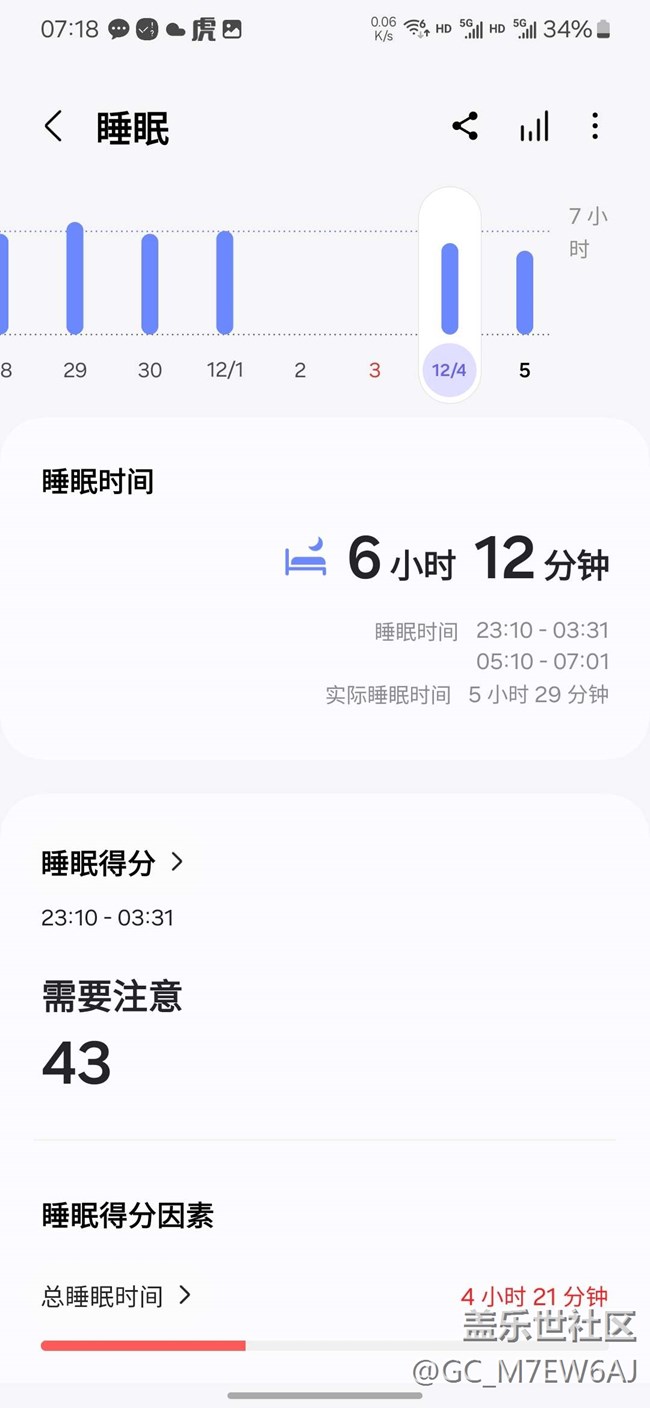The height and width of the screenshot is (1408, 650).
Task: Open 睡眠得分 details
Action: [113, 863]
